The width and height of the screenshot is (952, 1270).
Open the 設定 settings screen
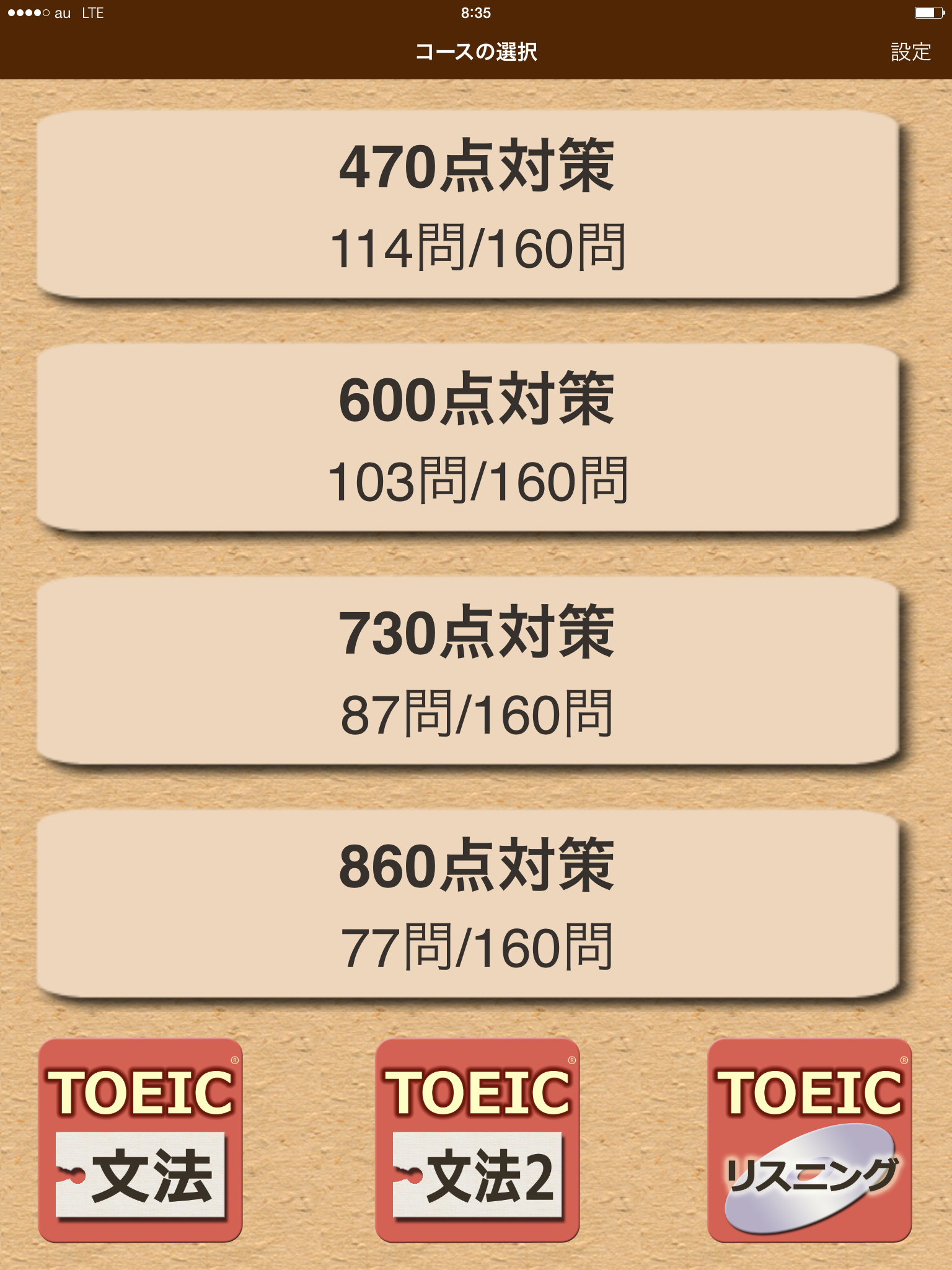pos(910,52)
